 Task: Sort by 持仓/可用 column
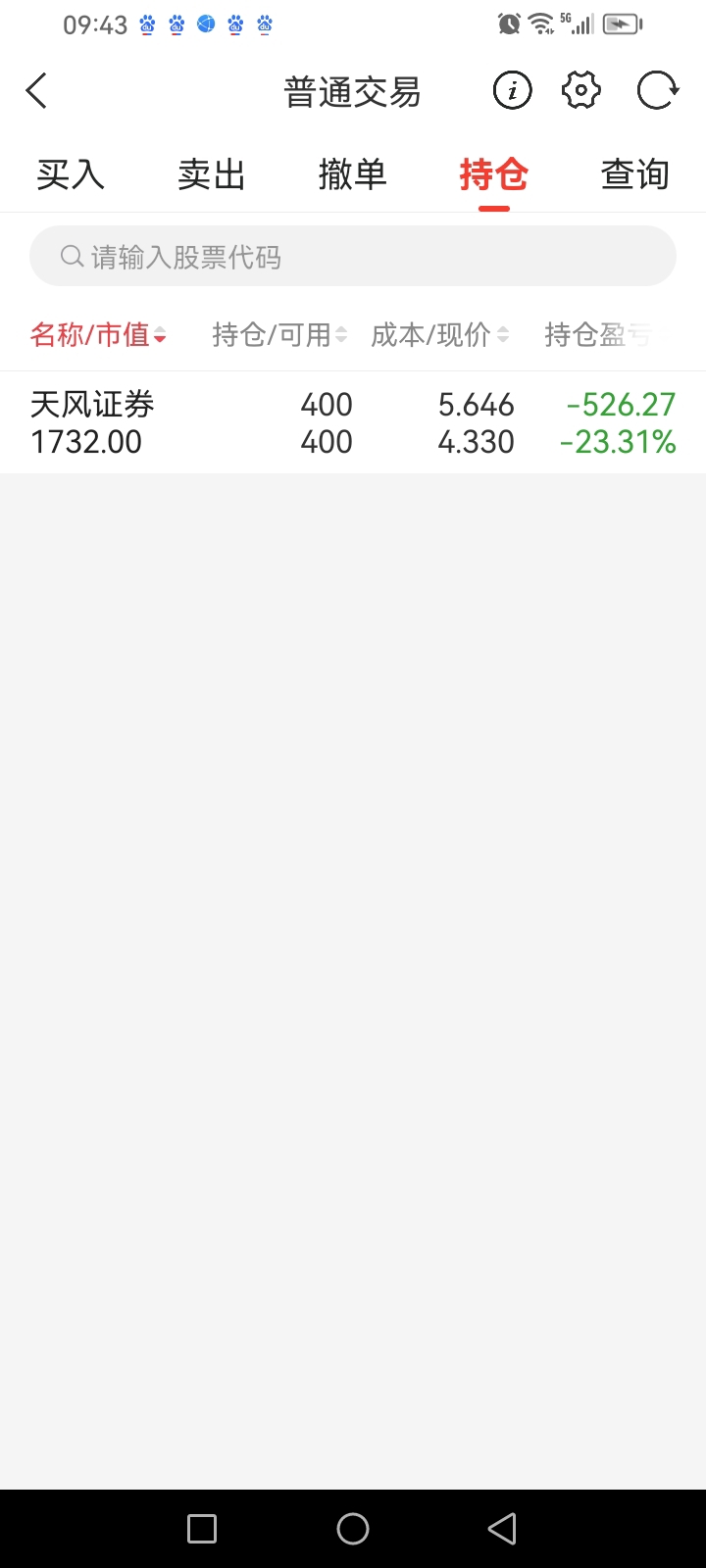(x=279, y=335)
